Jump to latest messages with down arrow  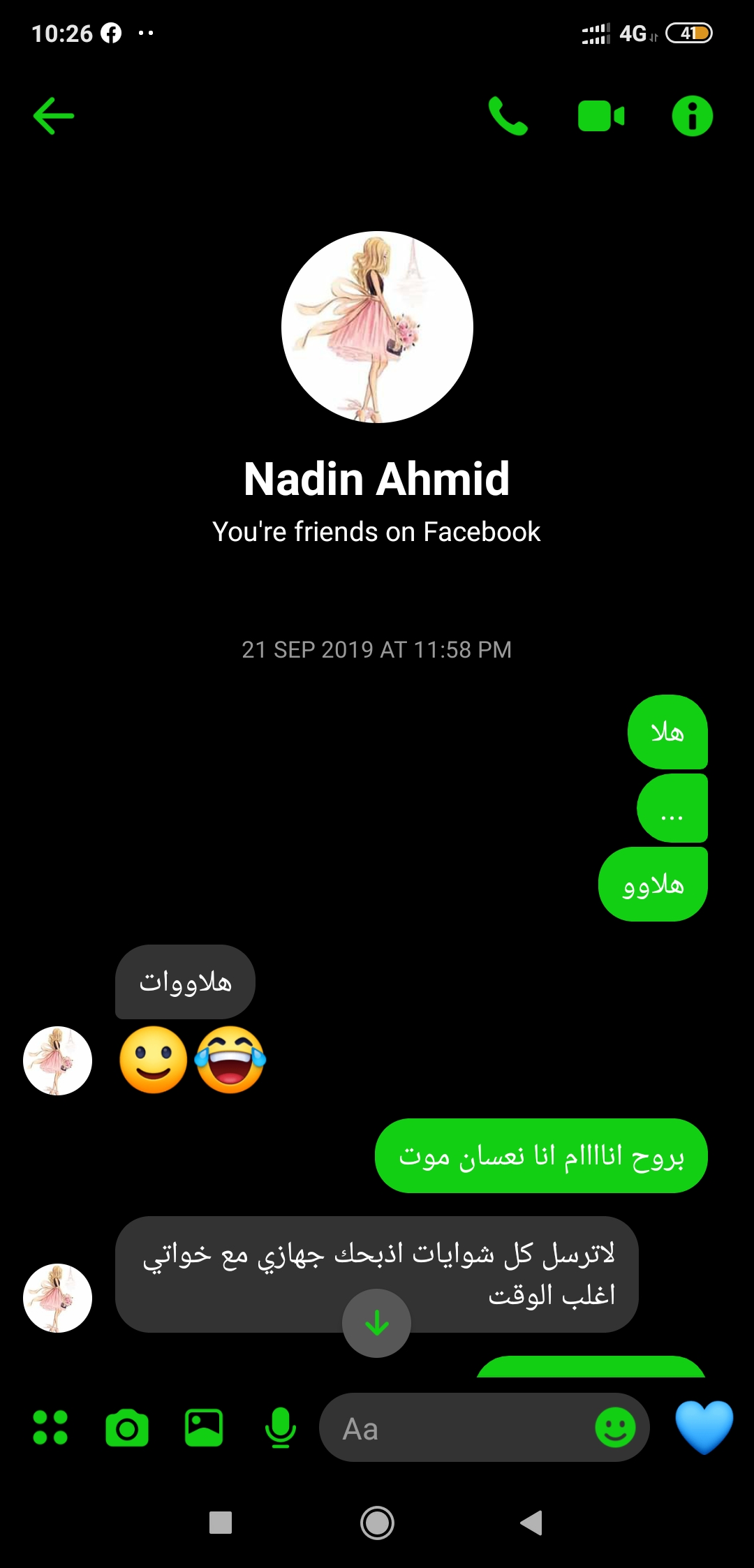[x=377, y=1323]
